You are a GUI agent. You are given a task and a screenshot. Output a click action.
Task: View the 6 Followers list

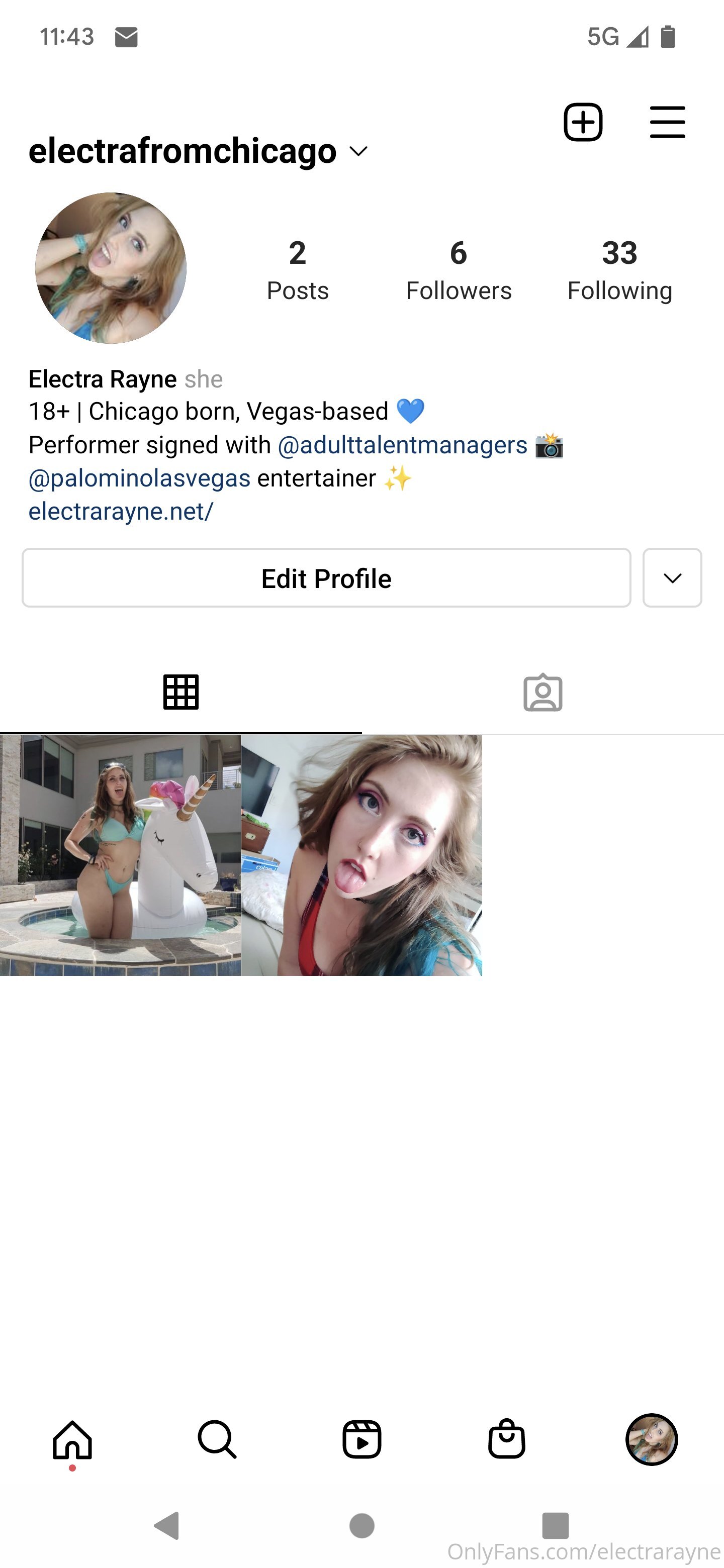click(x=459, y=270)
